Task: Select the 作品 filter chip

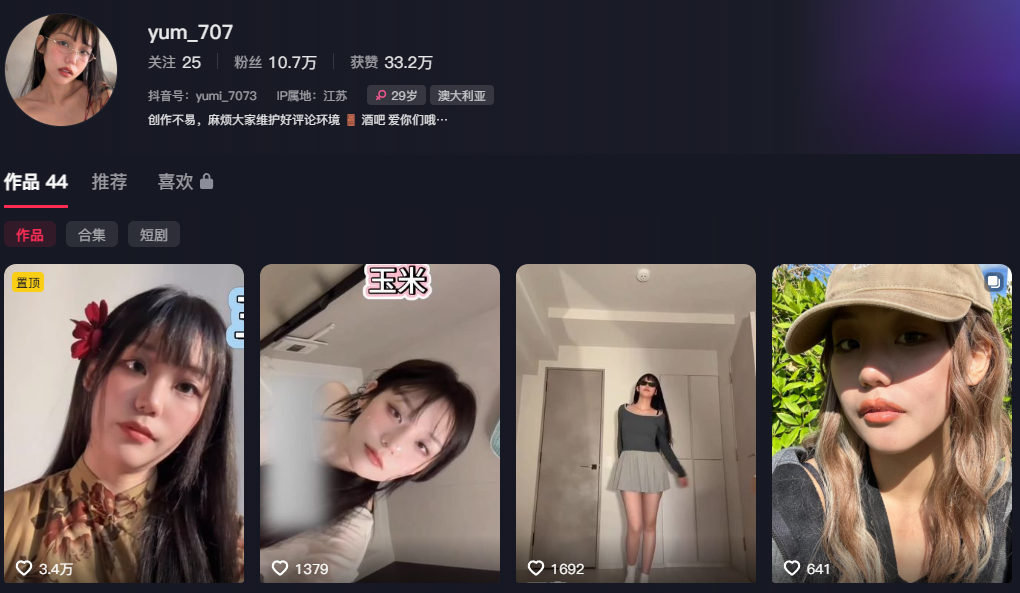Action: pos(30,235)
